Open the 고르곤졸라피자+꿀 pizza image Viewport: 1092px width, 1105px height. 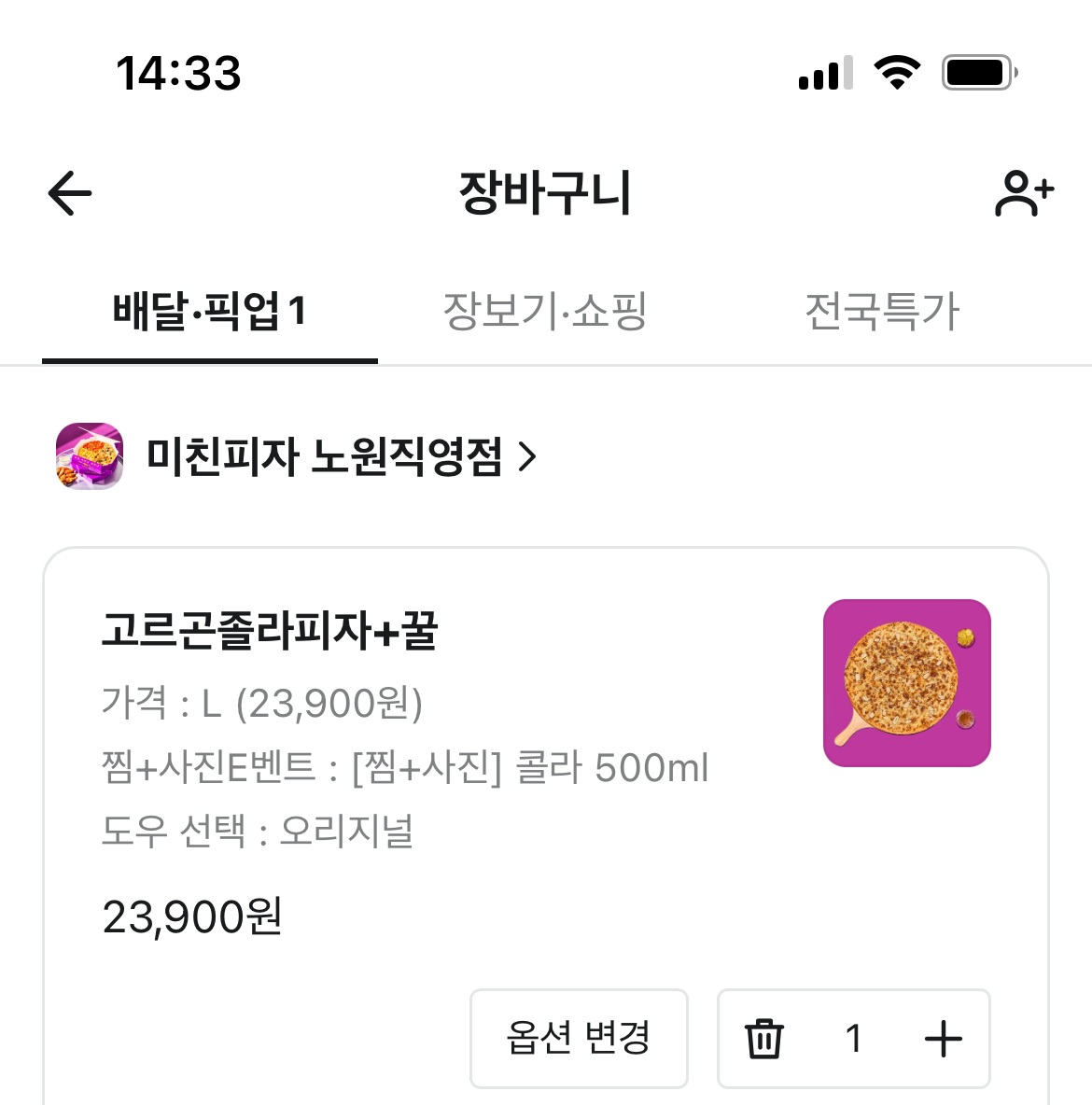click(906, 683)
